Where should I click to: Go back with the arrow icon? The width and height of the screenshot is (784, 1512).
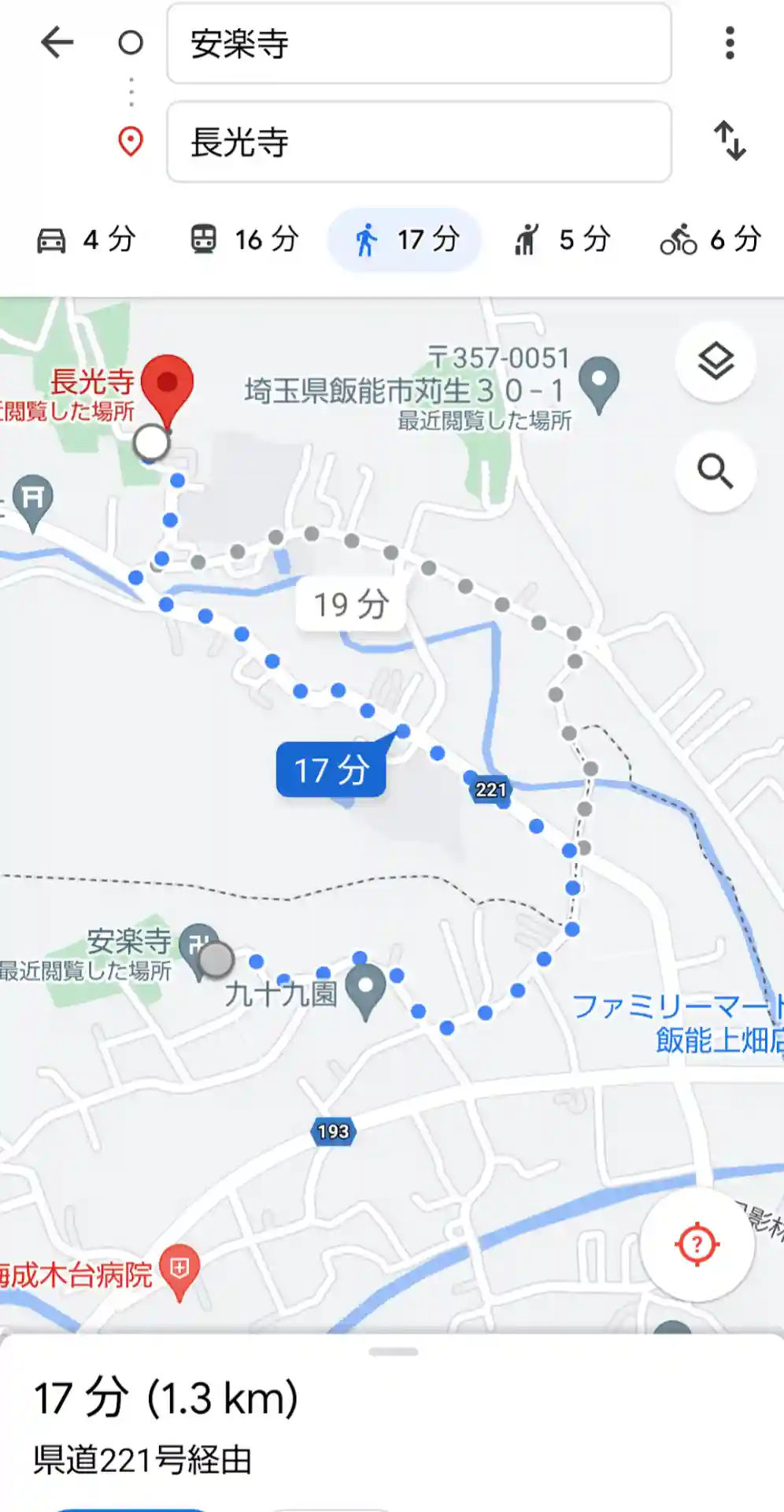click(x=57, y=43)
